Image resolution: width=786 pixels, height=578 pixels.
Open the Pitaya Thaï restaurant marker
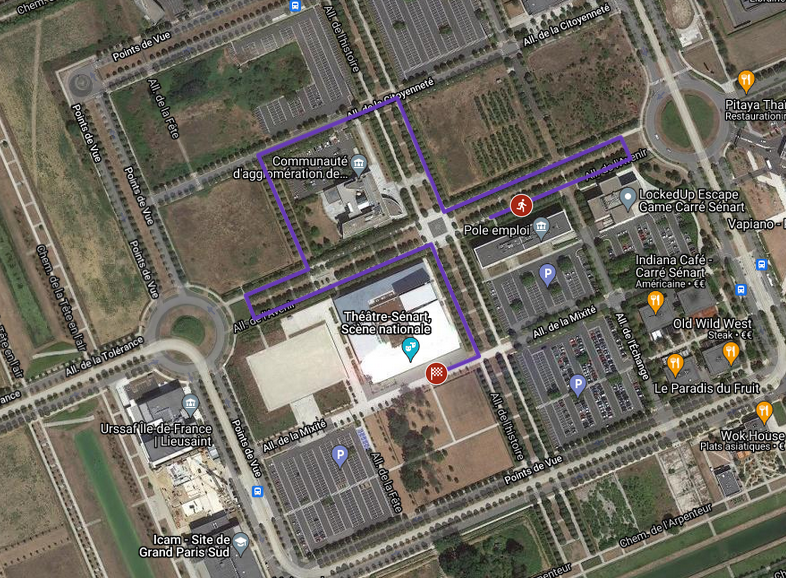click(745, 81)
